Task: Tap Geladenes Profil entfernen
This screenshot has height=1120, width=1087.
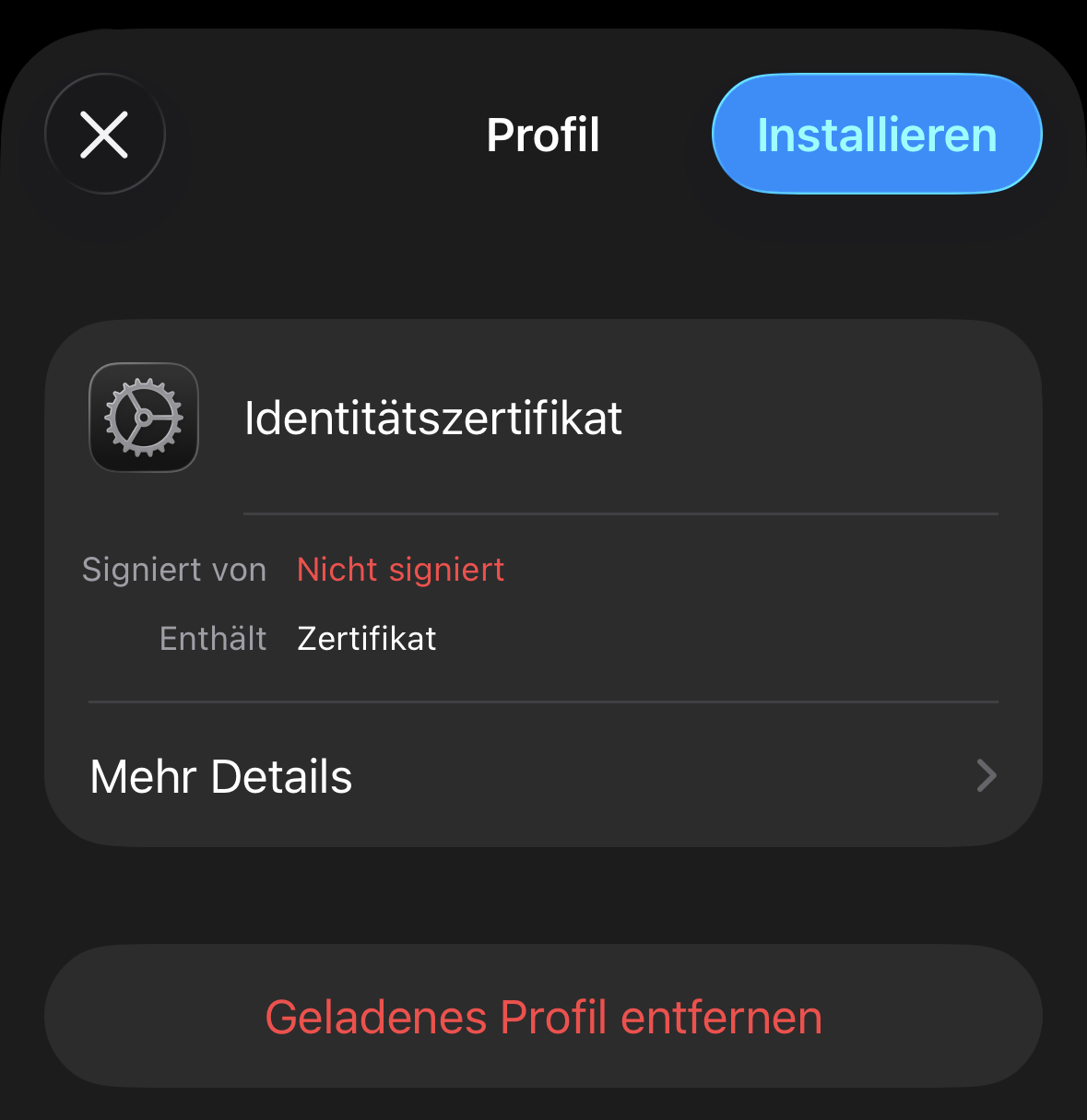Action: pyautogui.click(x=543, y=1017)
